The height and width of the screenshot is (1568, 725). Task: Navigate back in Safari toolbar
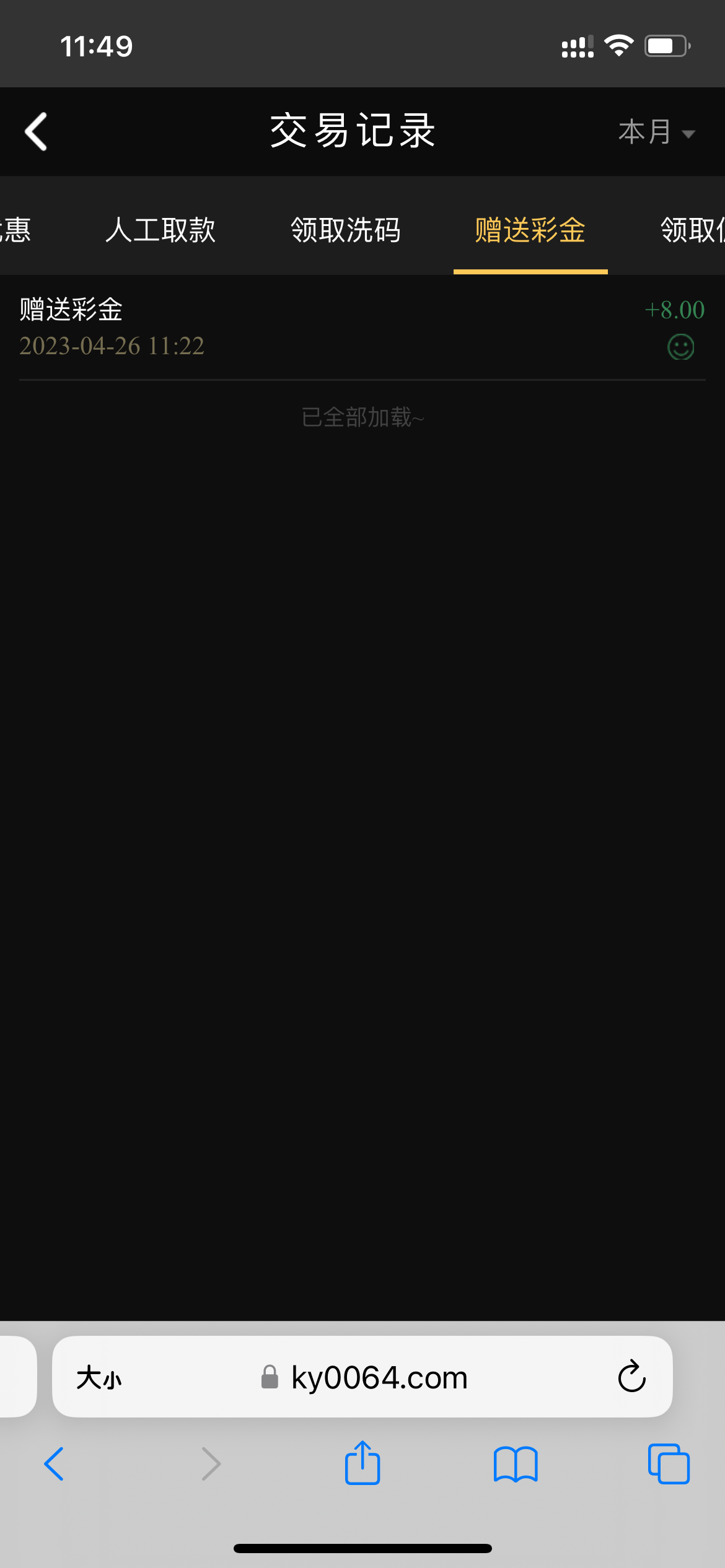tap(55, 1464)
